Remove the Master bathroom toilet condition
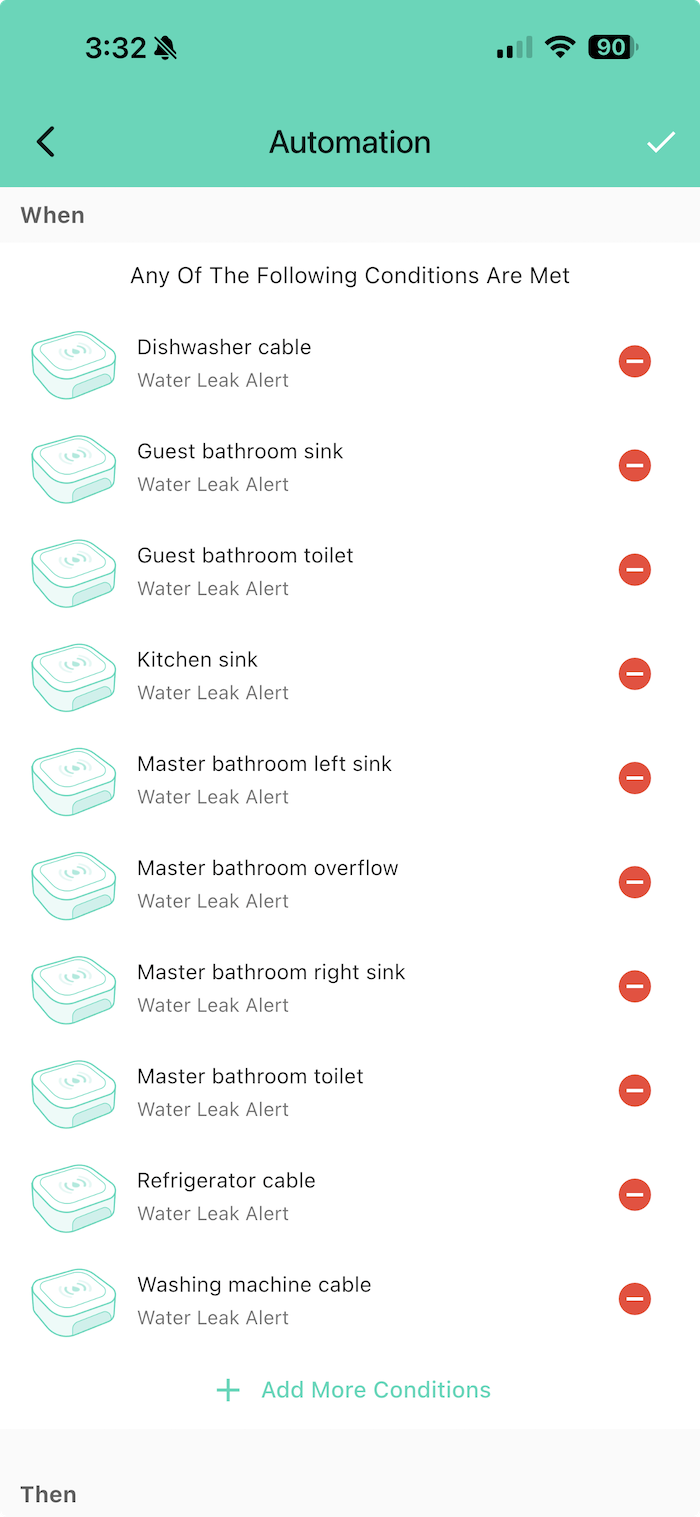Screen dimensions: 700x1517 (634, 1091)
